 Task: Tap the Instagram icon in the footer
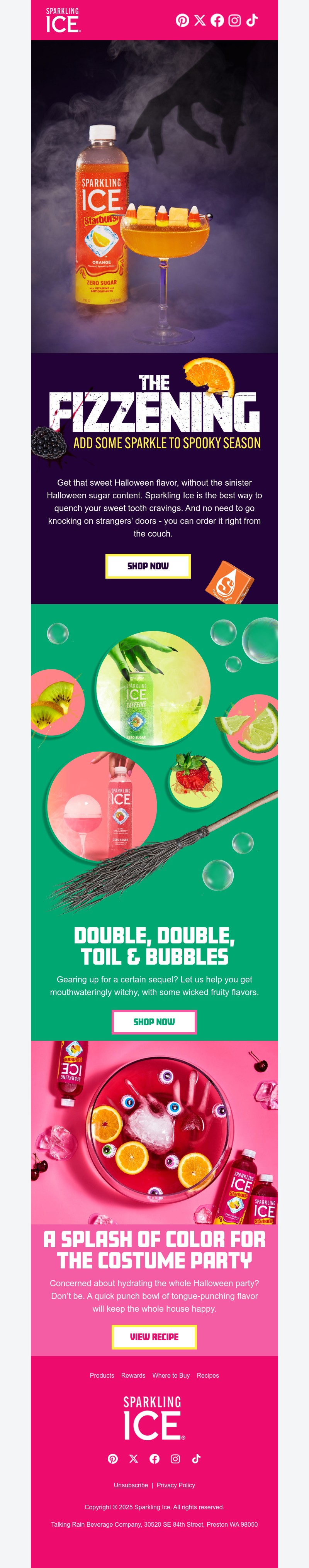pos(175,1458)
